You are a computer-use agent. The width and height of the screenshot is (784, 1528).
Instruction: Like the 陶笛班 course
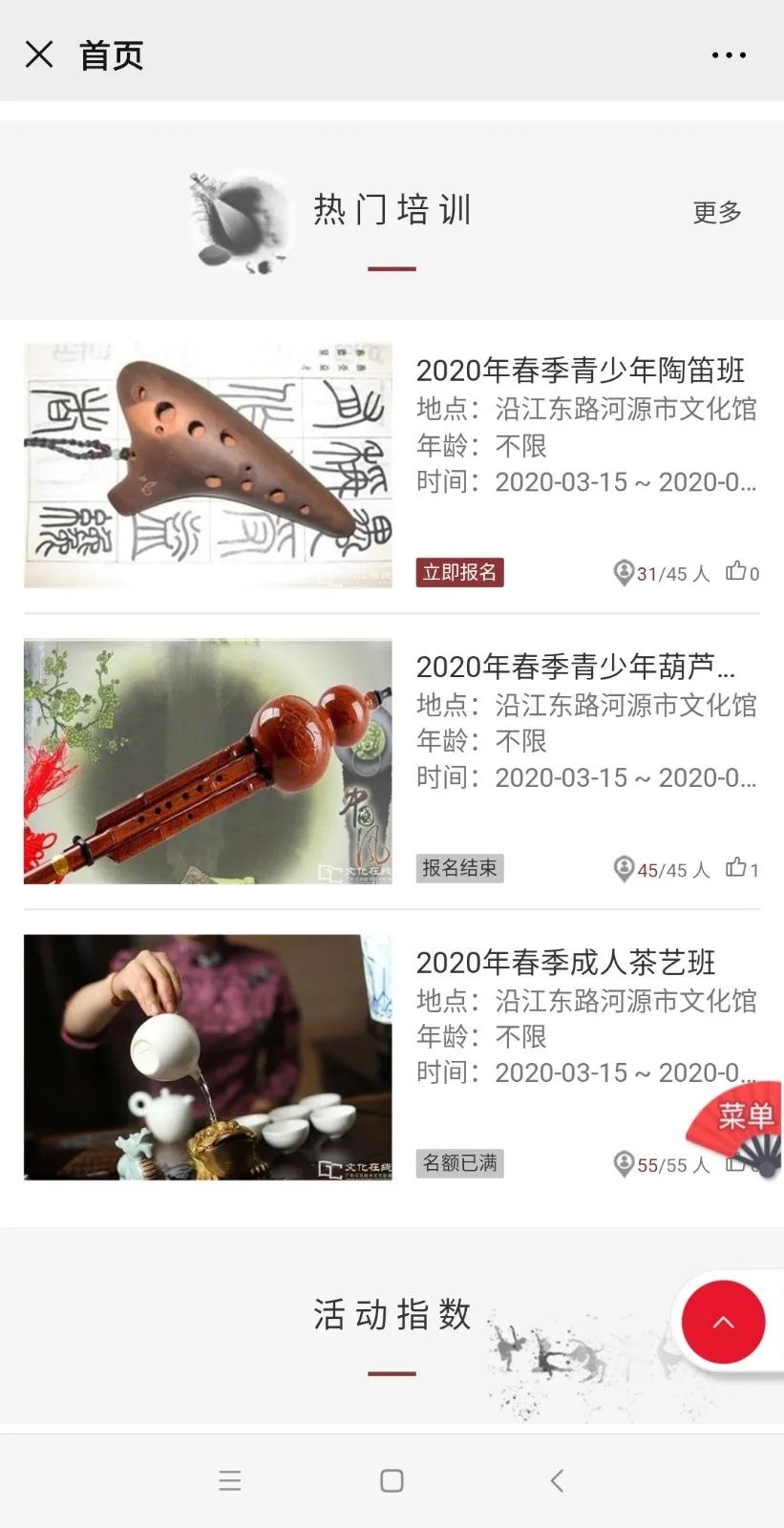742,572
